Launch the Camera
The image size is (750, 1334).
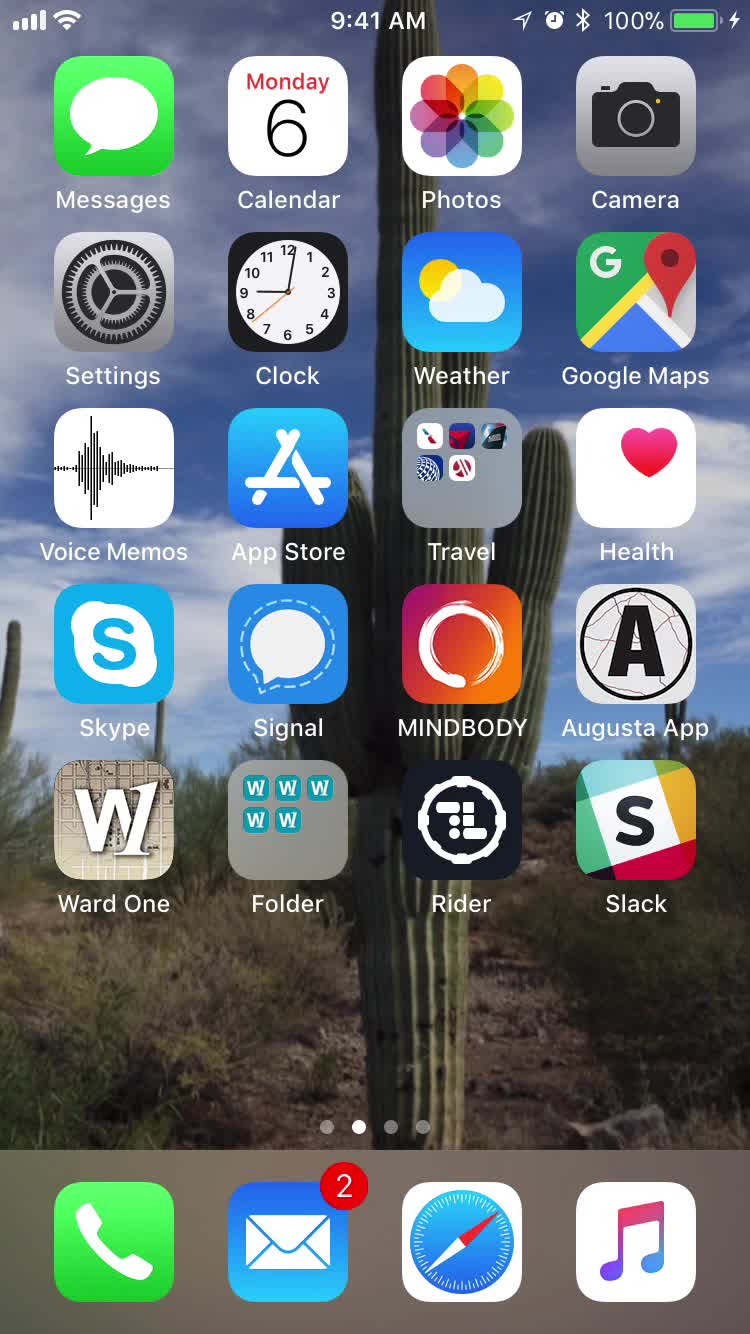click(x=635, y=116)
